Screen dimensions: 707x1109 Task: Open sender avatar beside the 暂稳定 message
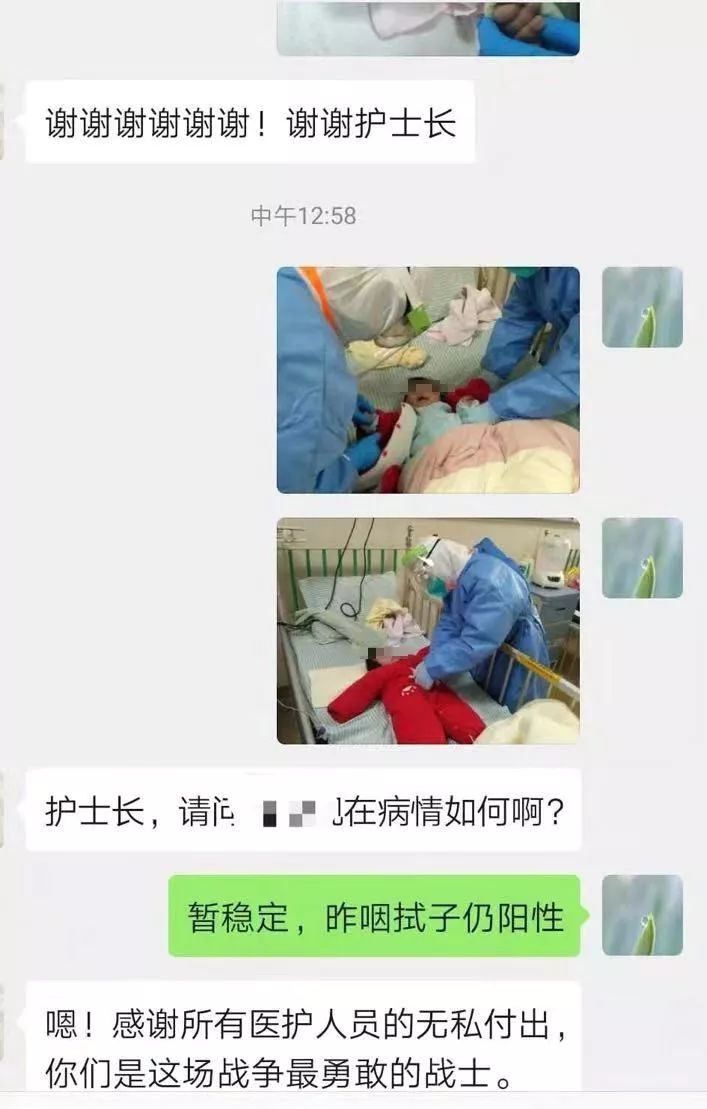pyautogui.click(x=642, y=915)
